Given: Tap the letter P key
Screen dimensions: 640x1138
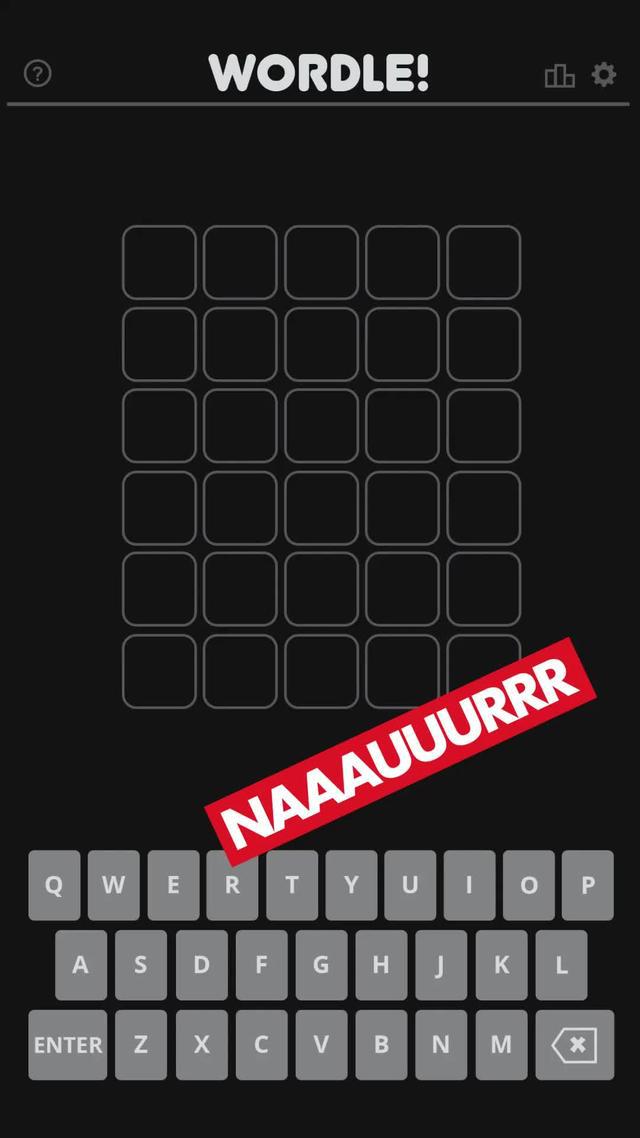Looking at the screenshot, I should click(x=588, y=886).
